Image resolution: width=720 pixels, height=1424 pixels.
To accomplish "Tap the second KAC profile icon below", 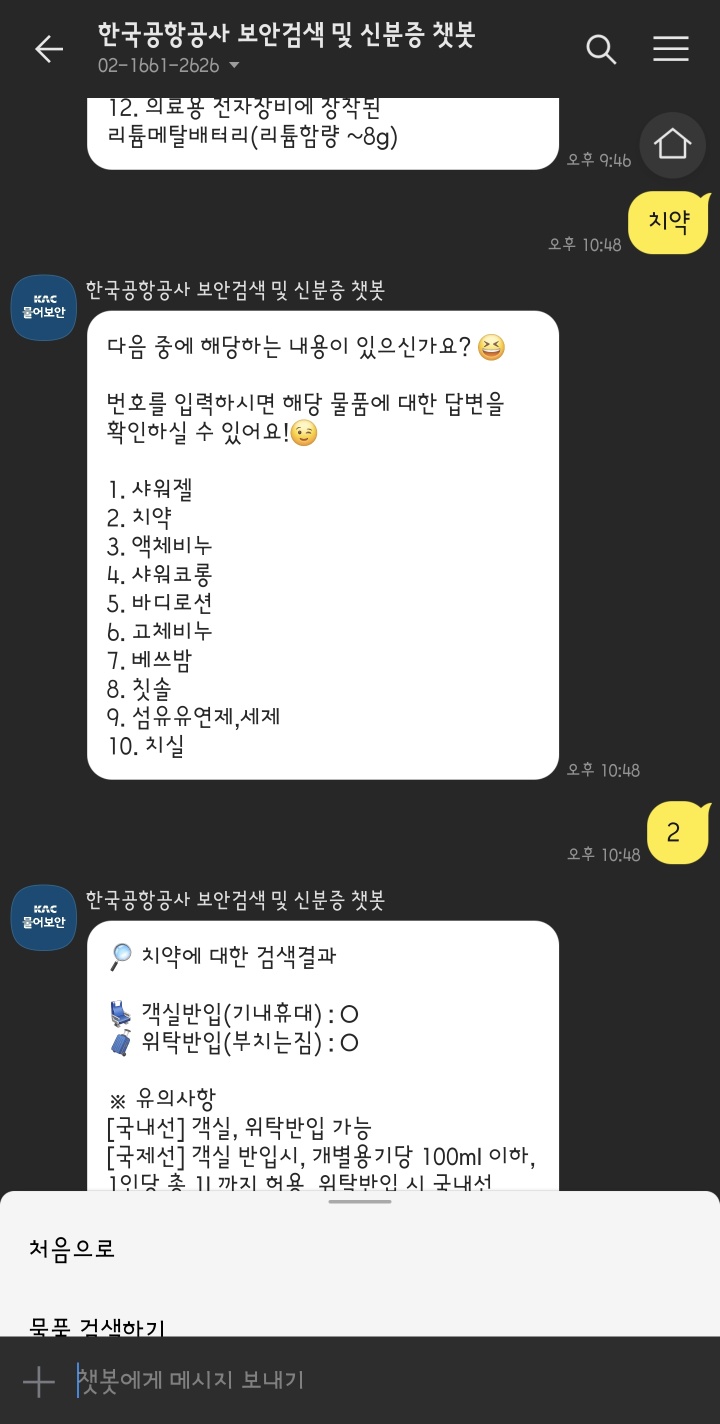I will (x=43, y=917).
